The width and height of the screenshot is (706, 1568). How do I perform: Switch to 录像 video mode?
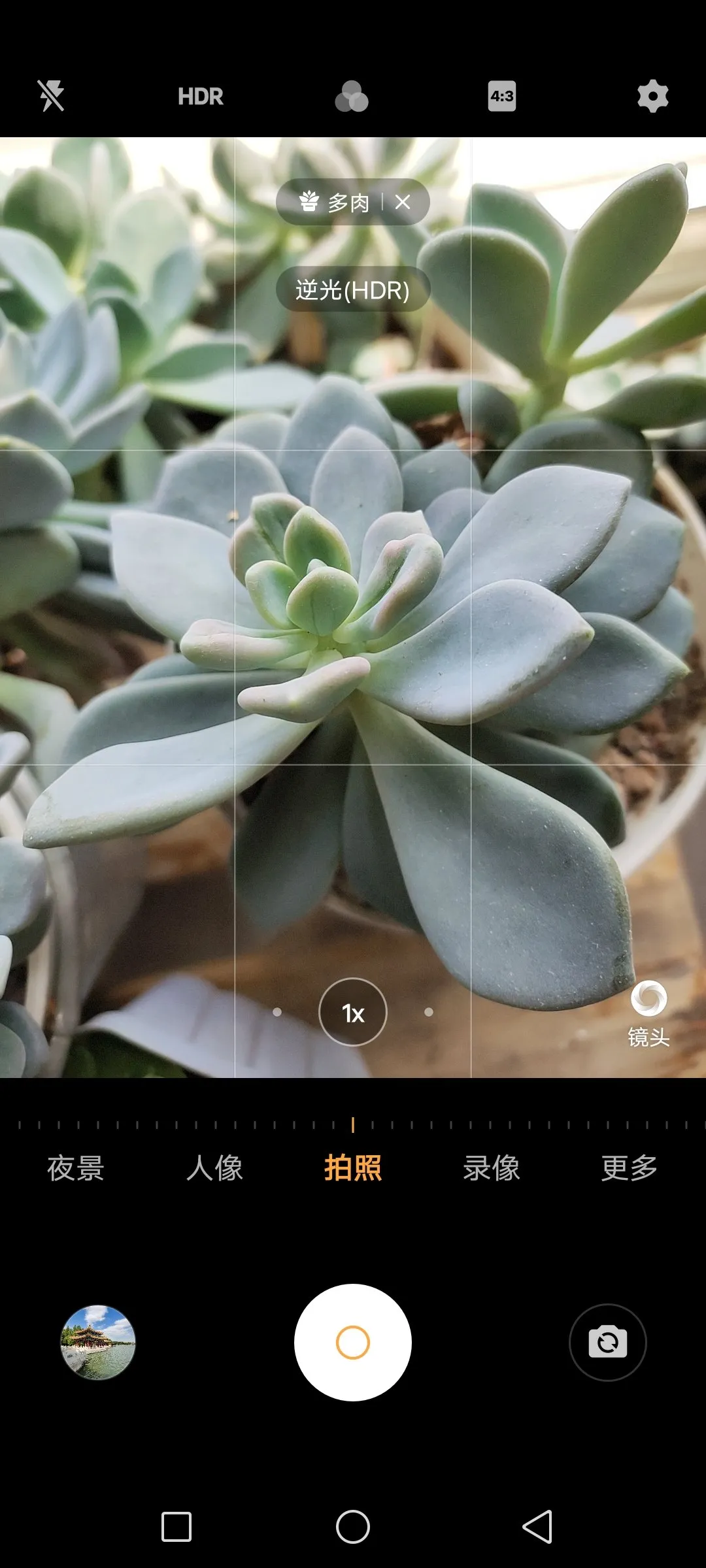(x=492, y=1168)
